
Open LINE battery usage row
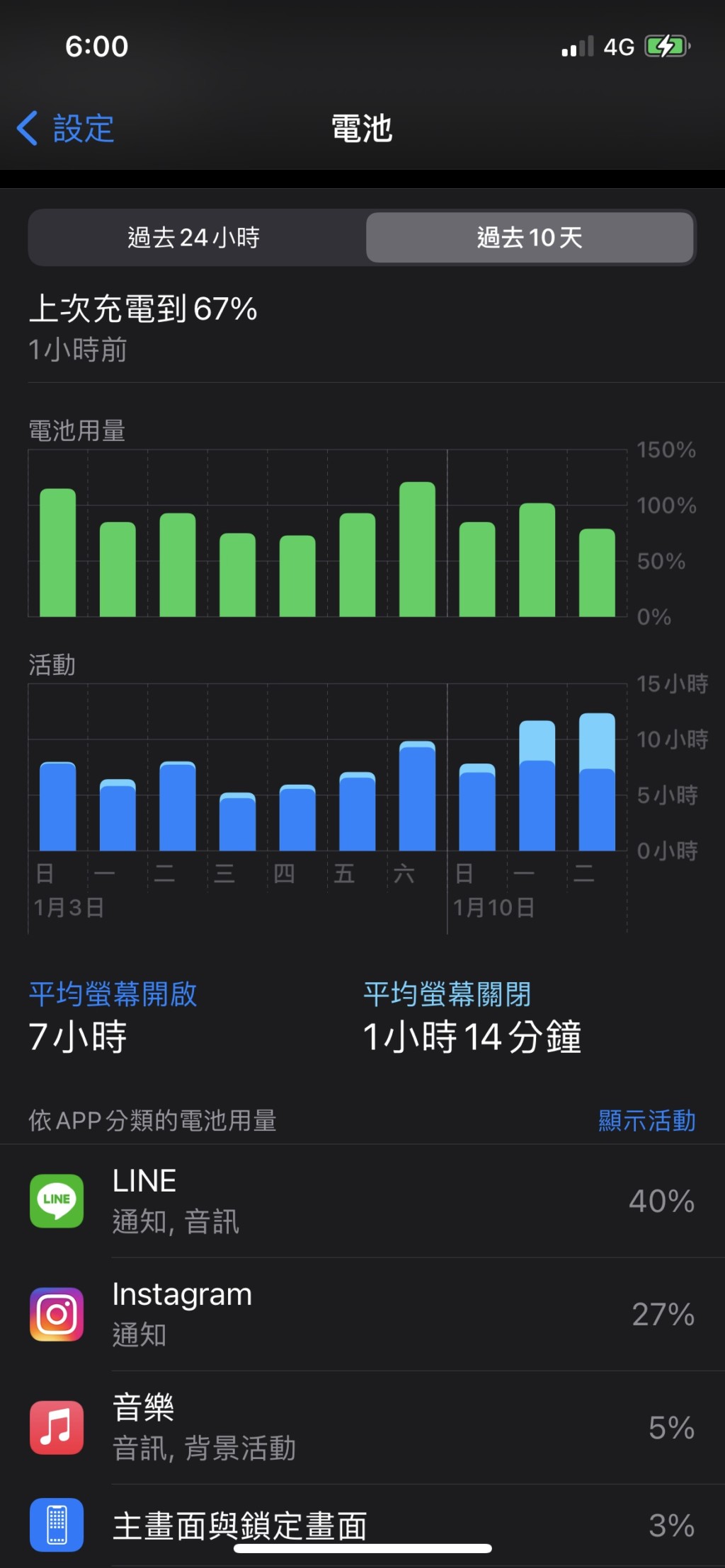[362, 1201]
